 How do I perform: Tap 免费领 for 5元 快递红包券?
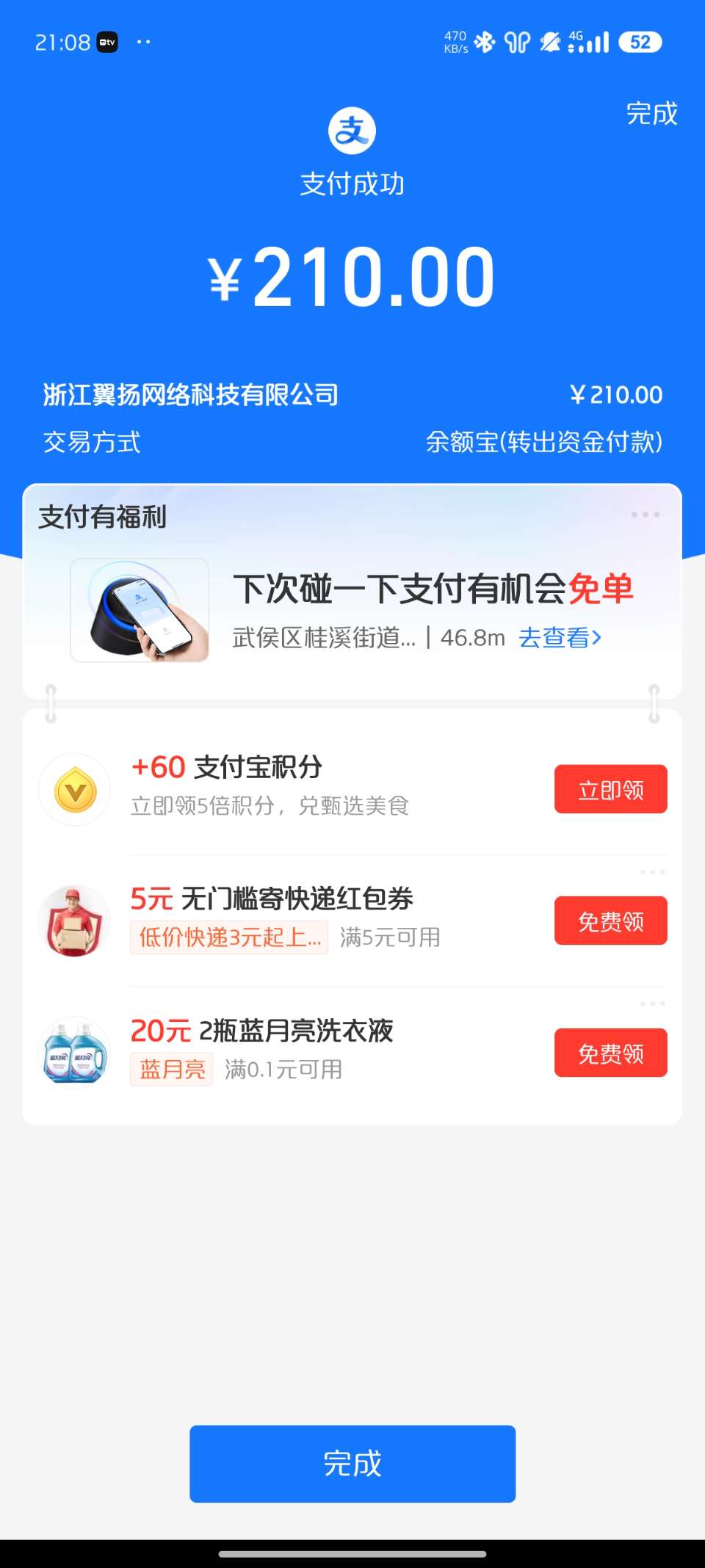click(x=610, y=921)
